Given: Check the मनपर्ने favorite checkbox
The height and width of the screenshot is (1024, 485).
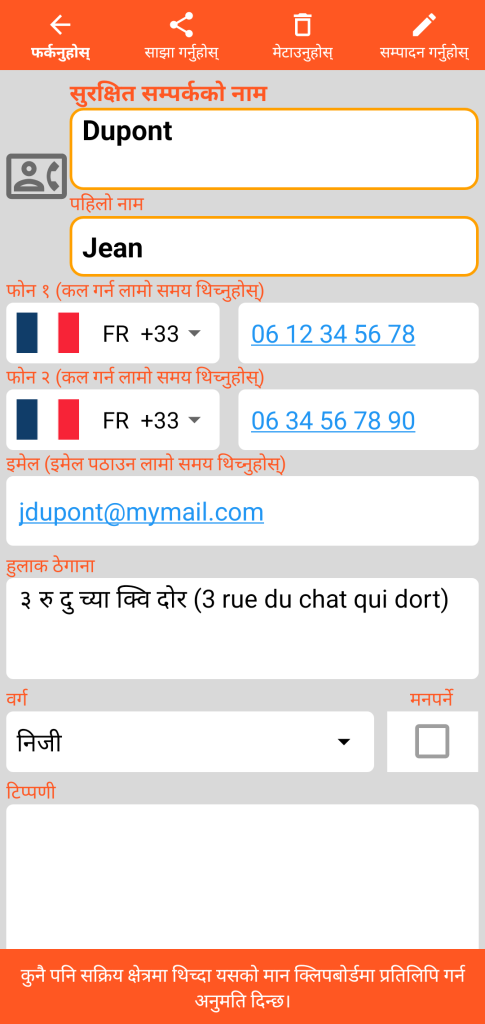Looking at the screenshot, I should point(432,741).
